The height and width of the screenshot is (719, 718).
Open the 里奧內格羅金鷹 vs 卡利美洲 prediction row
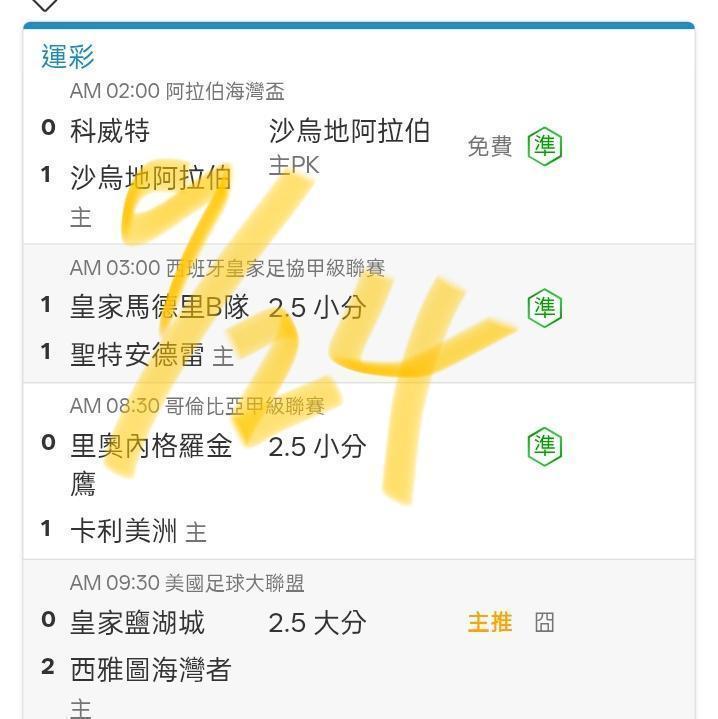[x=359, y=471]
